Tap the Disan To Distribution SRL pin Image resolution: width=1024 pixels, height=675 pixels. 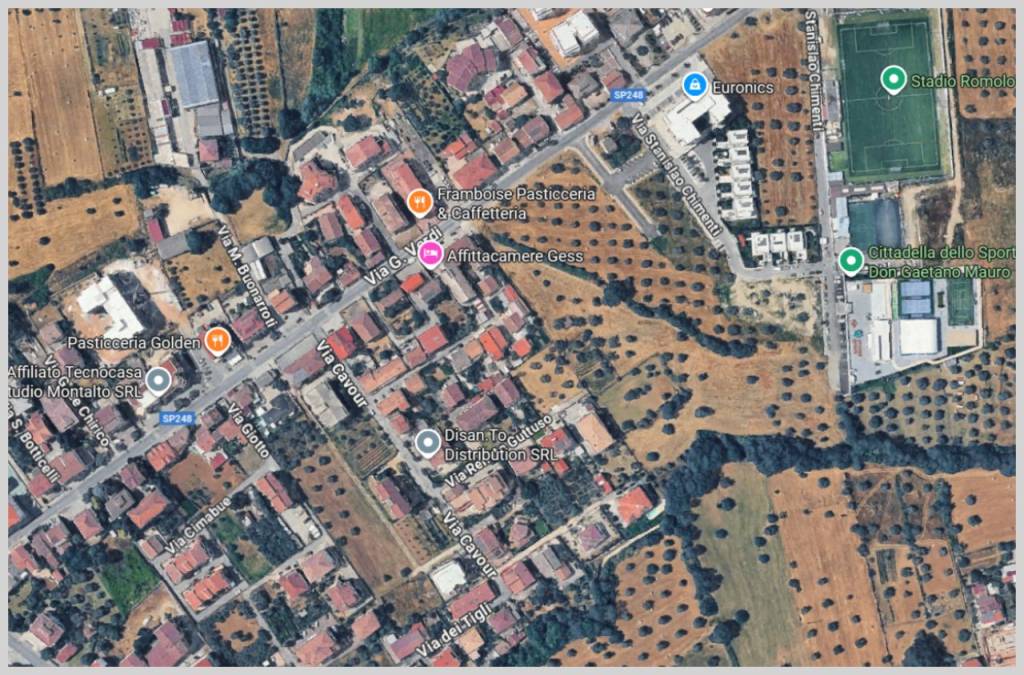[428, 443]
